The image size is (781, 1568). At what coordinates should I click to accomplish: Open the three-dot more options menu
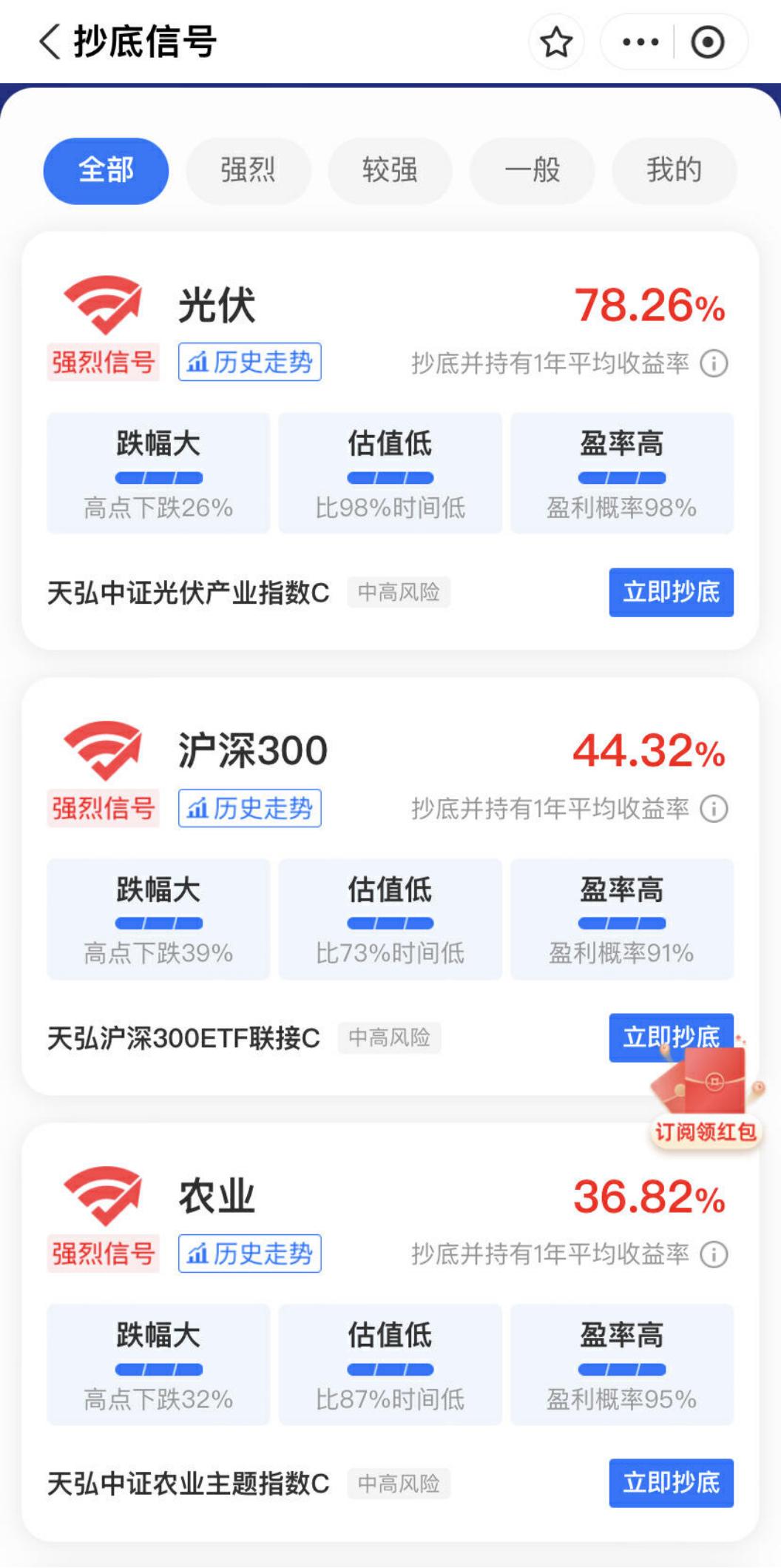pyautogui.click(x=640, y=42)
